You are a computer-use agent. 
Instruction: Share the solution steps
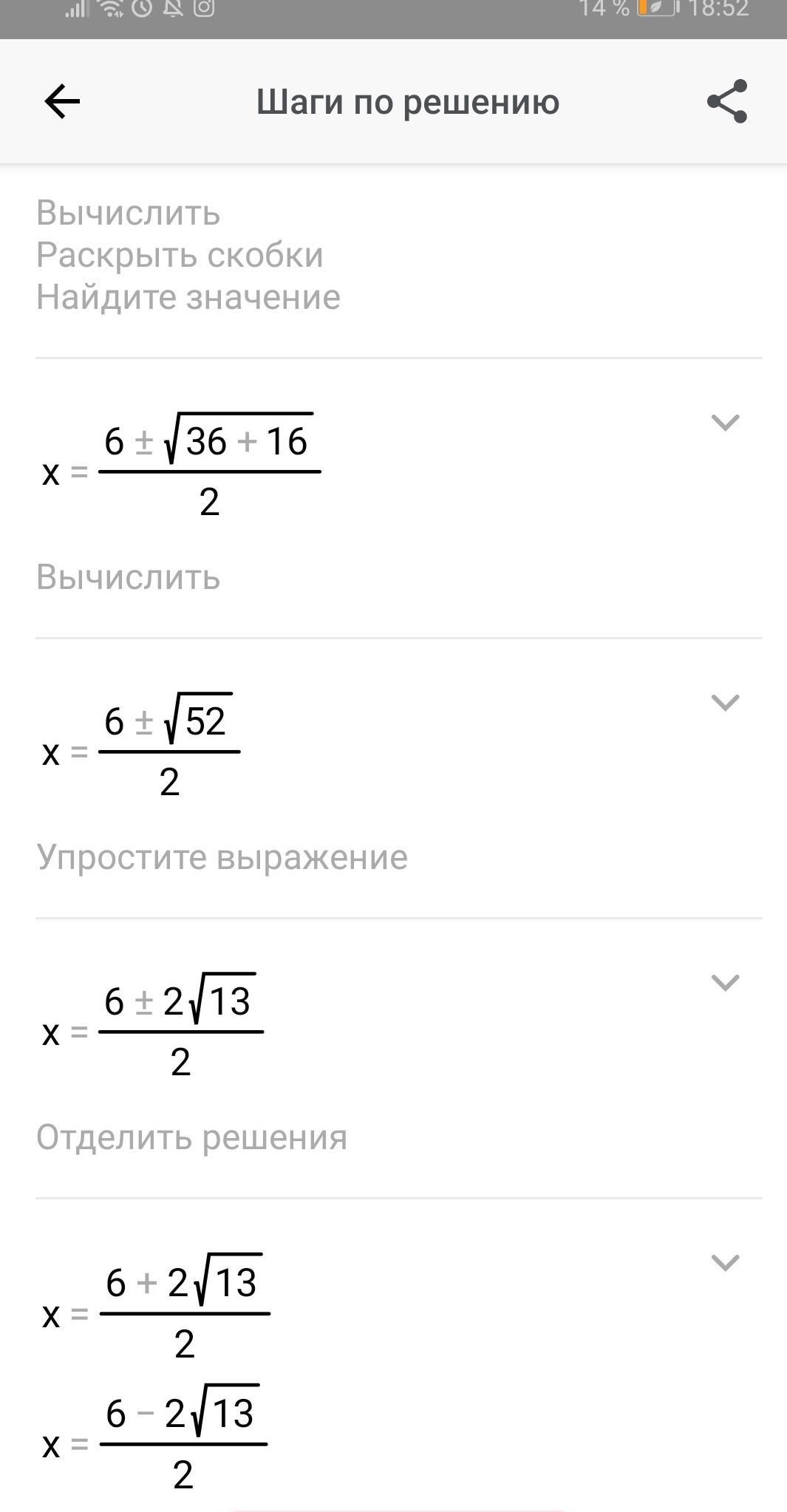[727, 101]
